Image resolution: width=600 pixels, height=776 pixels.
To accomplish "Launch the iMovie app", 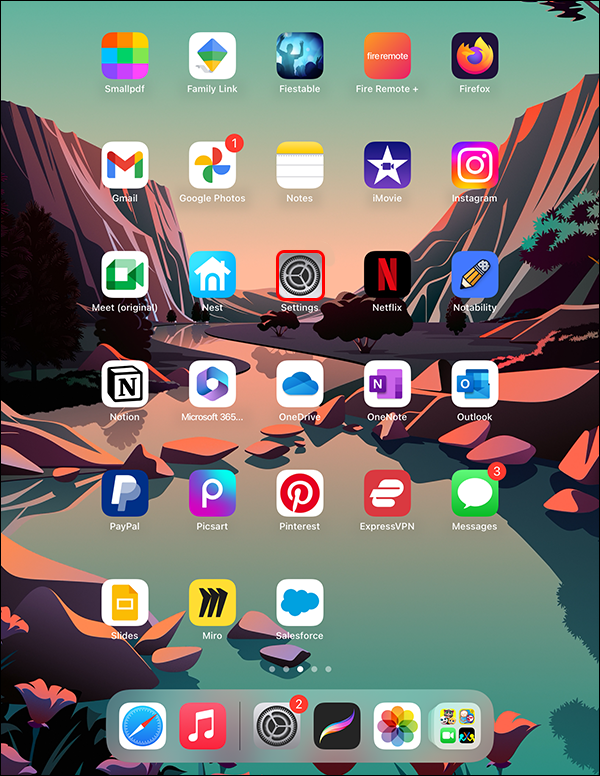I will 387,165.
